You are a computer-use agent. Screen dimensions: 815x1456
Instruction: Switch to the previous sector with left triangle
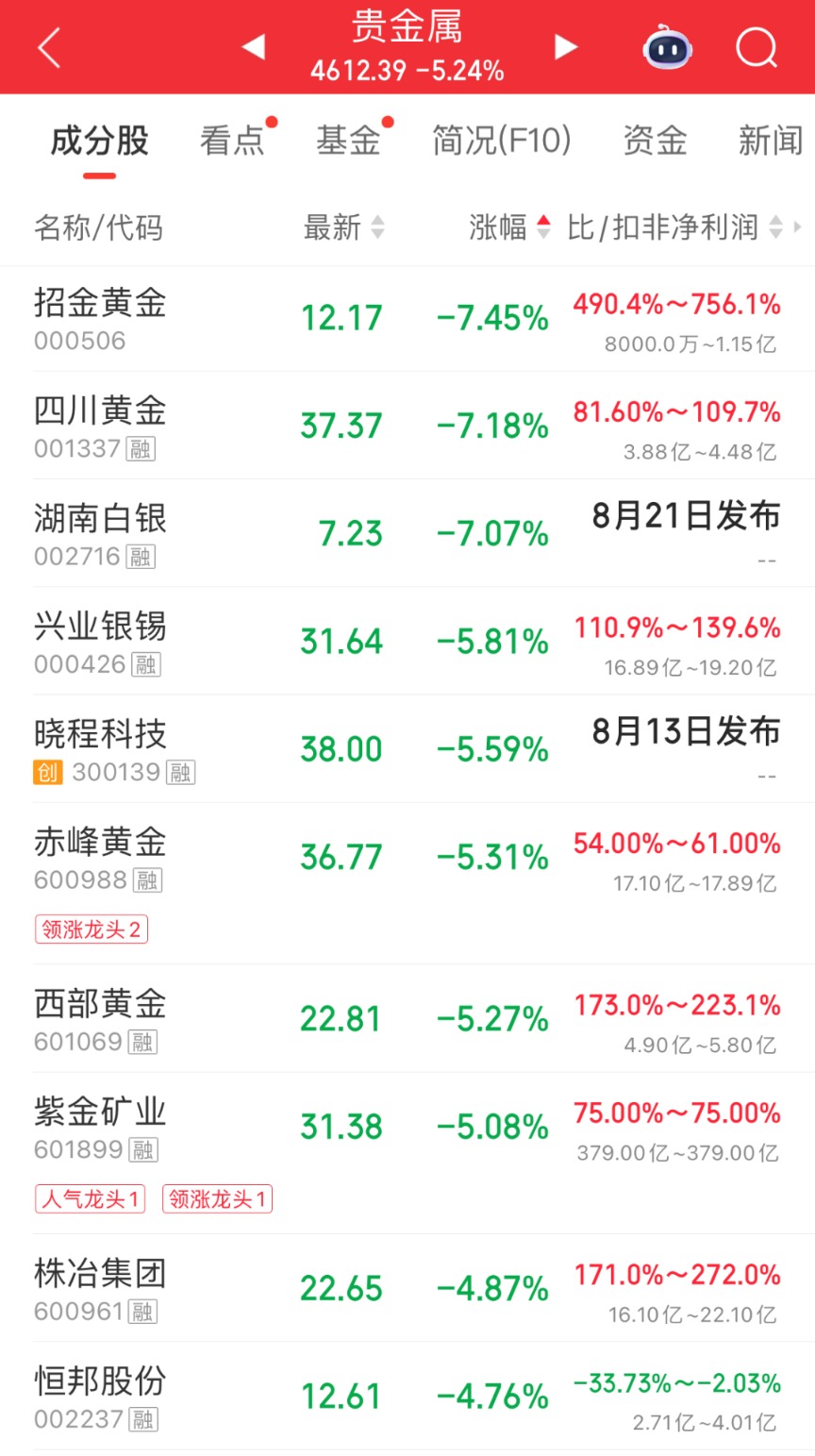(253, 46)
